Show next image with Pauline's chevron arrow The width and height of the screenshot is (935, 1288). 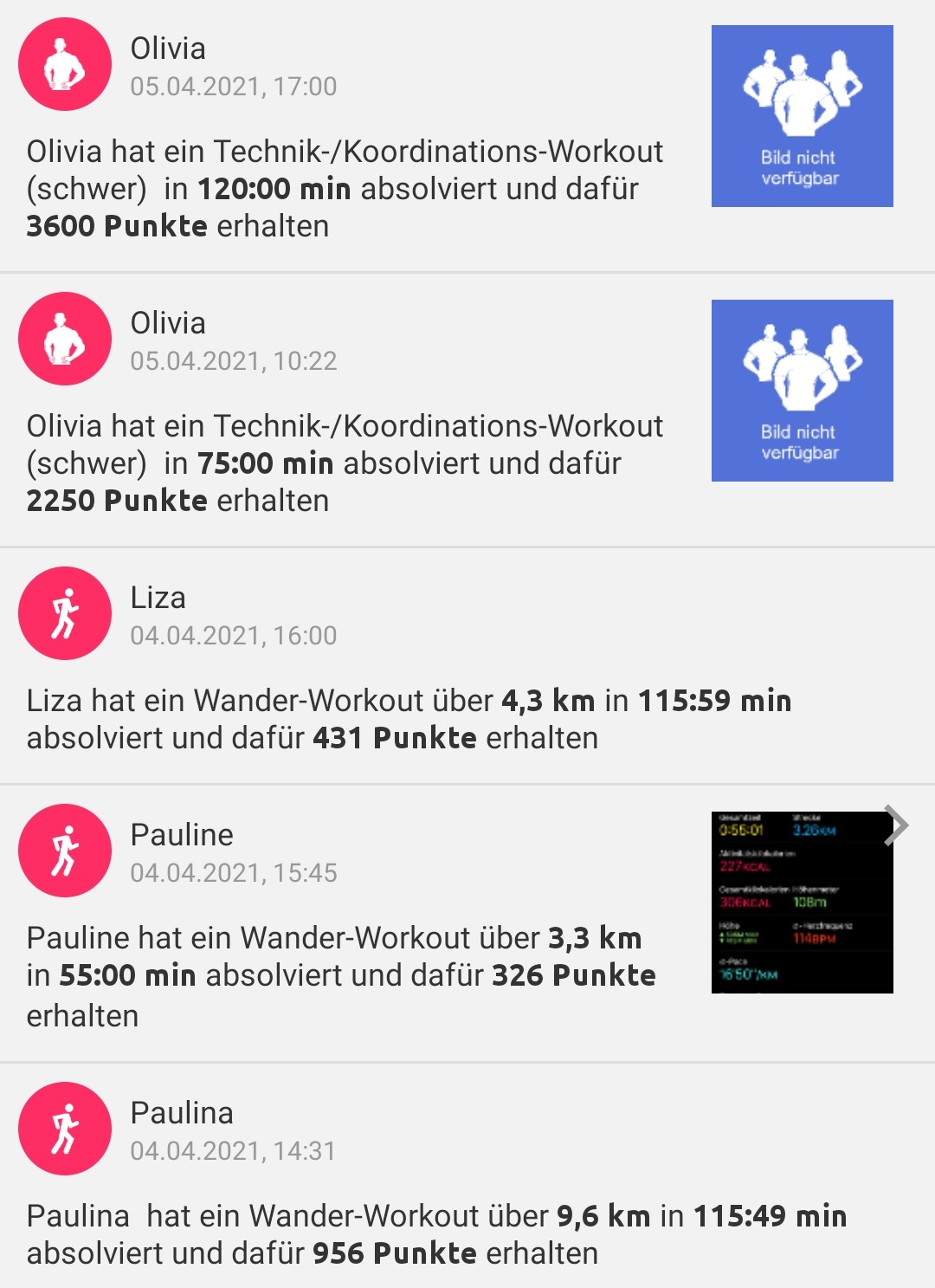pos(897,825)
